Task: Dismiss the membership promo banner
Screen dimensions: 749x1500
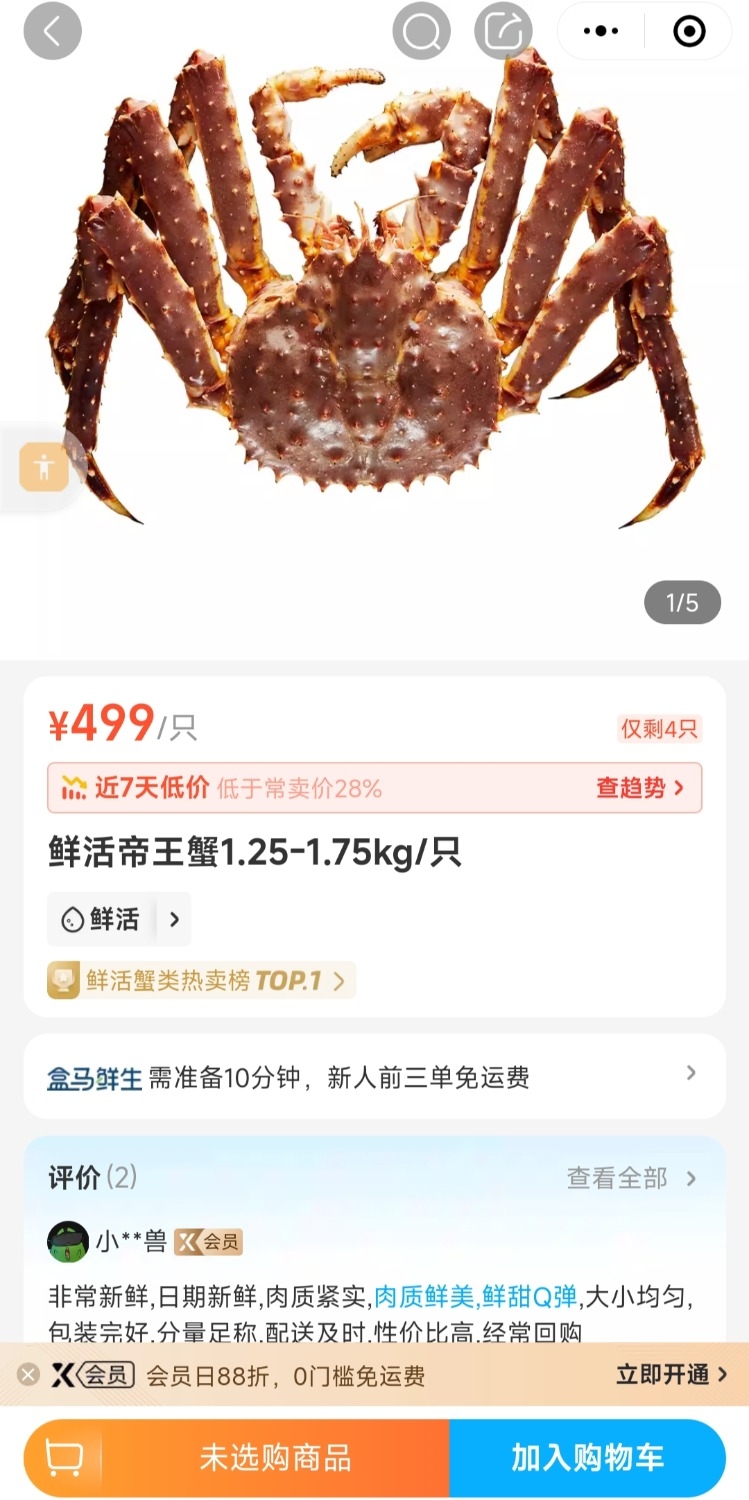Action: click(x=29, y=1375)
